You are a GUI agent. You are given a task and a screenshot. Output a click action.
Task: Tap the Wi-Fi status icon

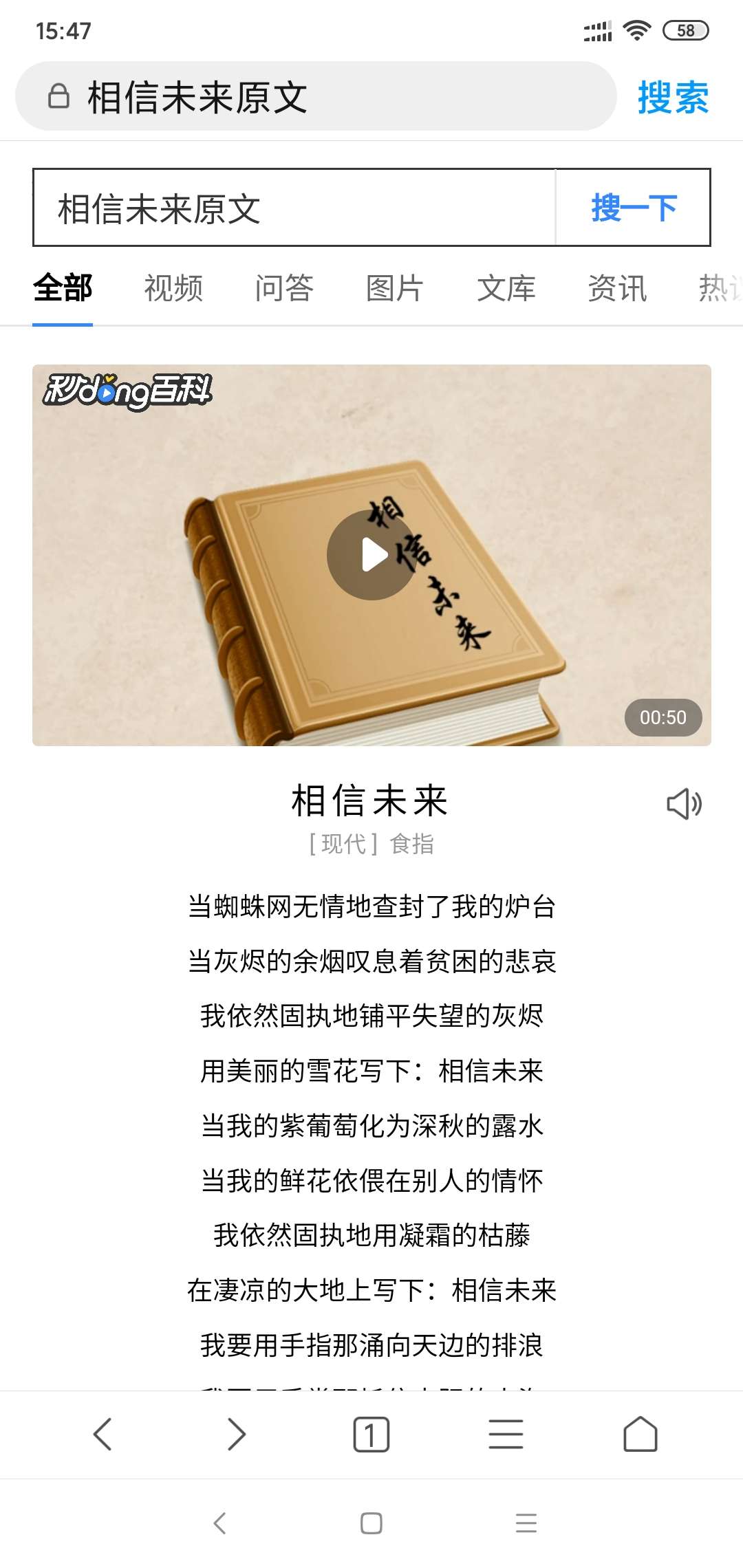coord(636,29)
